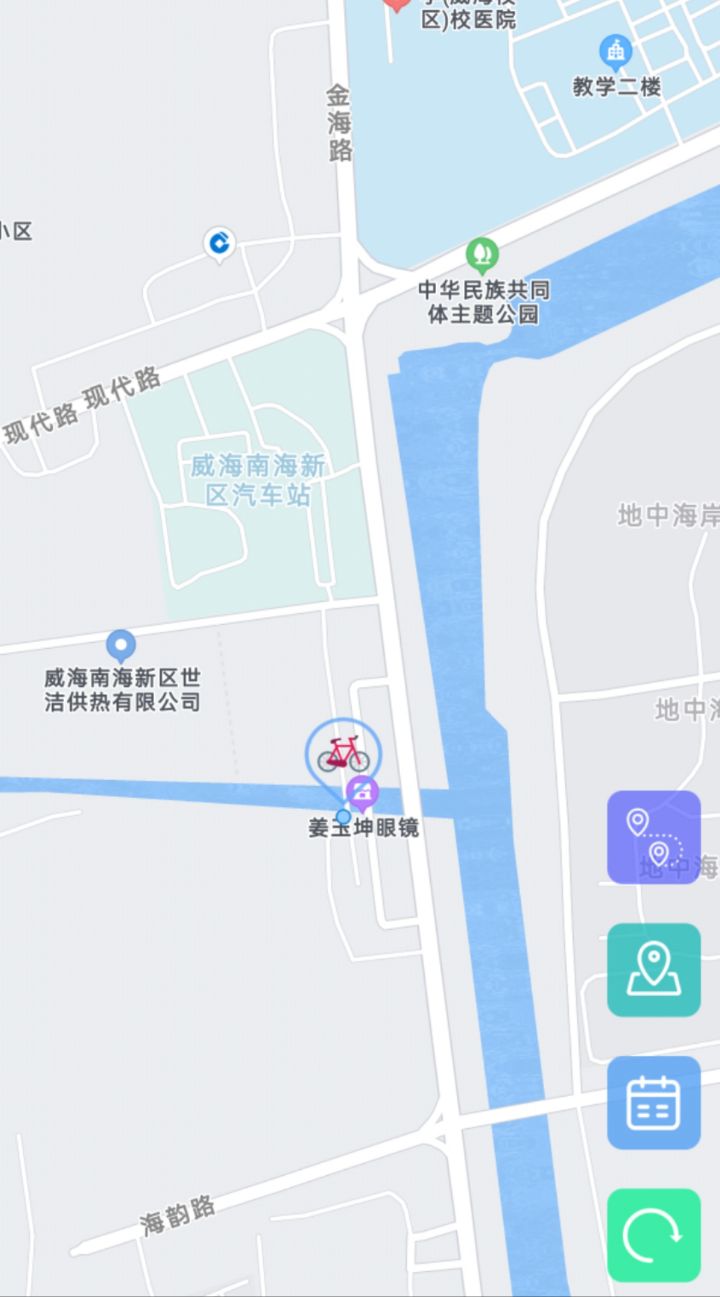The width and height of the screenshot is (720, 1297).
Task: Select the 教学二楼 building marker
Action: click(615, 49)
